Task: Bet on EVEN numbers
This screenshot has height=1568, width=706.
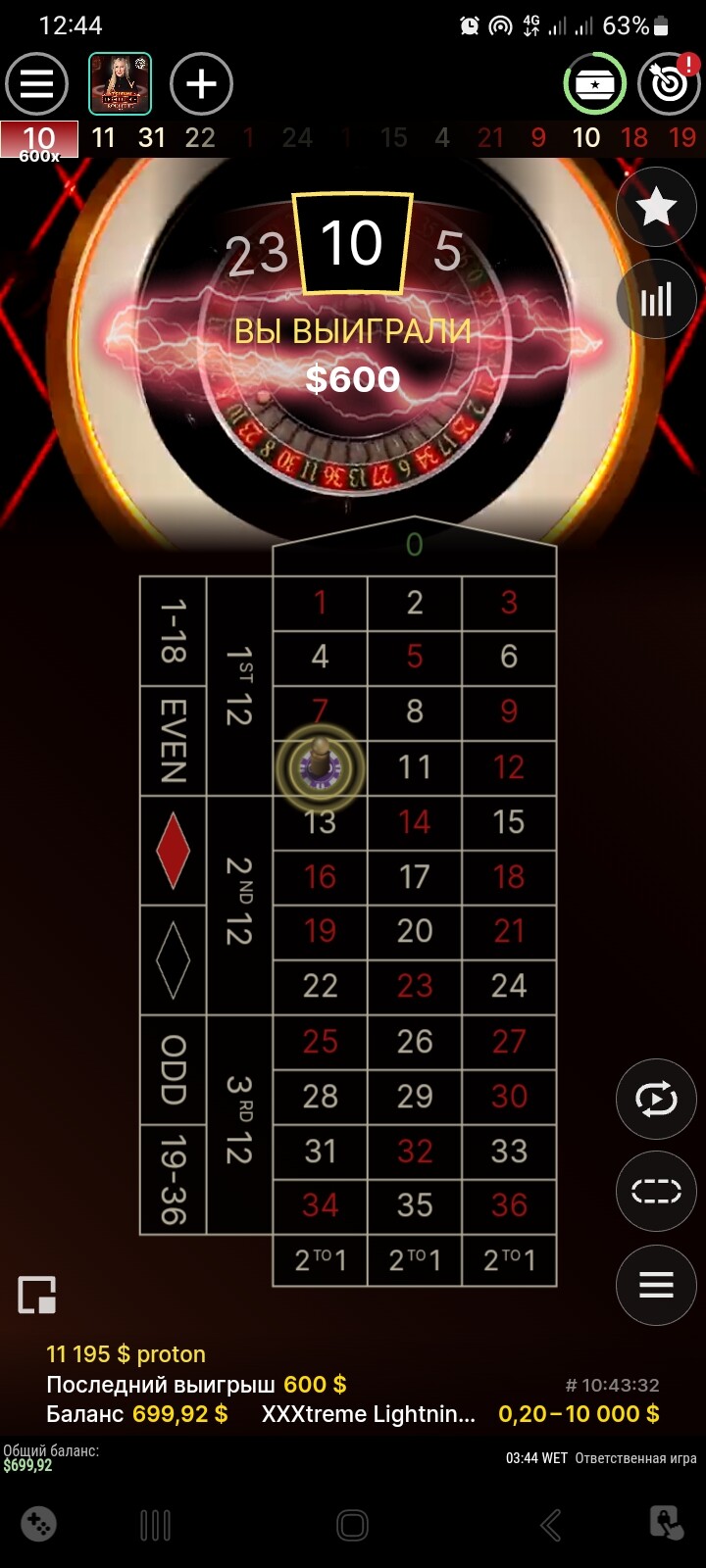Action: click(174, 741)
